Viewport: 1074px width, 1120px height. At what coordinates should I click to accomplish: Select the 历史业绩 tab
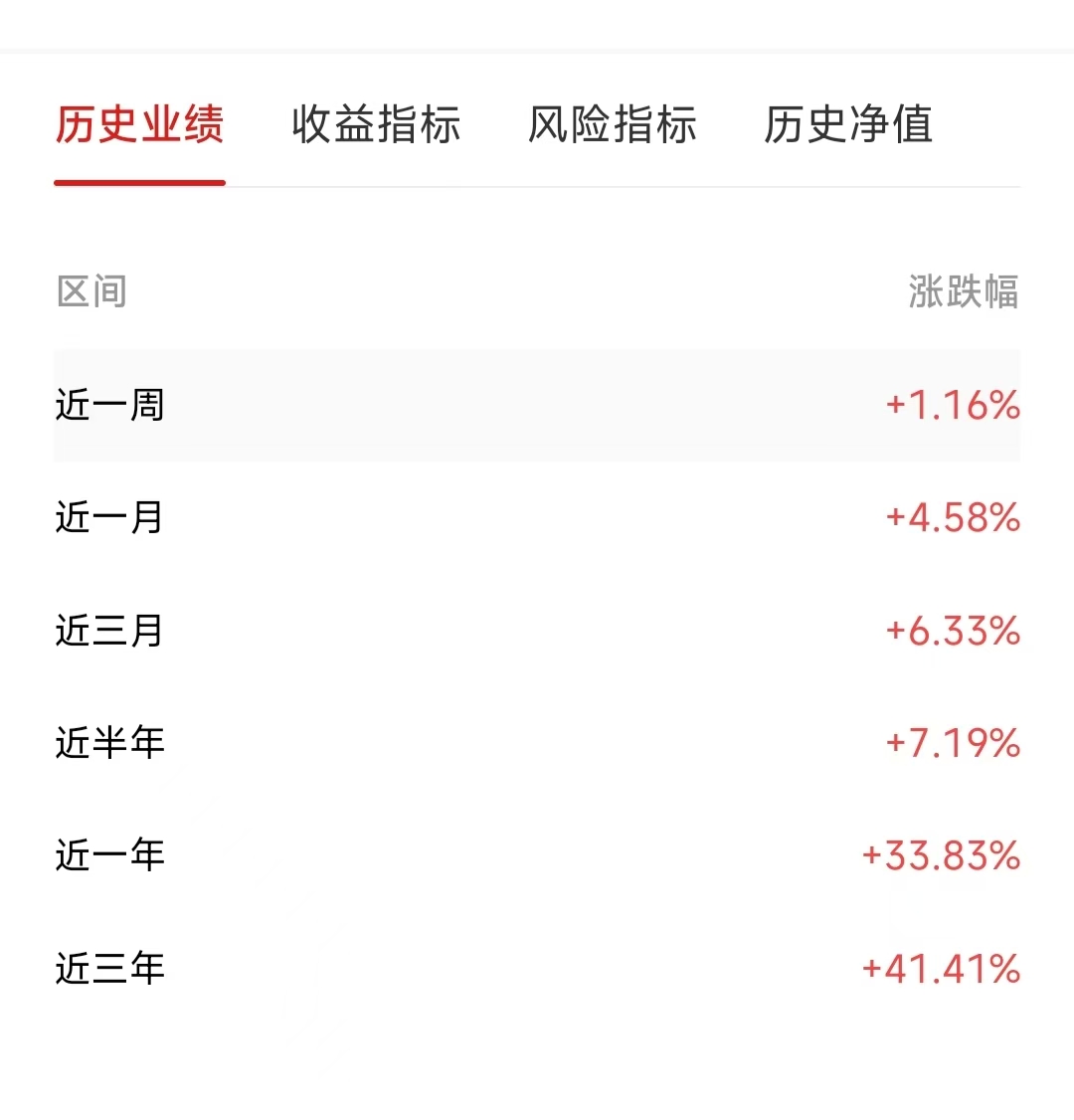click(139, 125)
